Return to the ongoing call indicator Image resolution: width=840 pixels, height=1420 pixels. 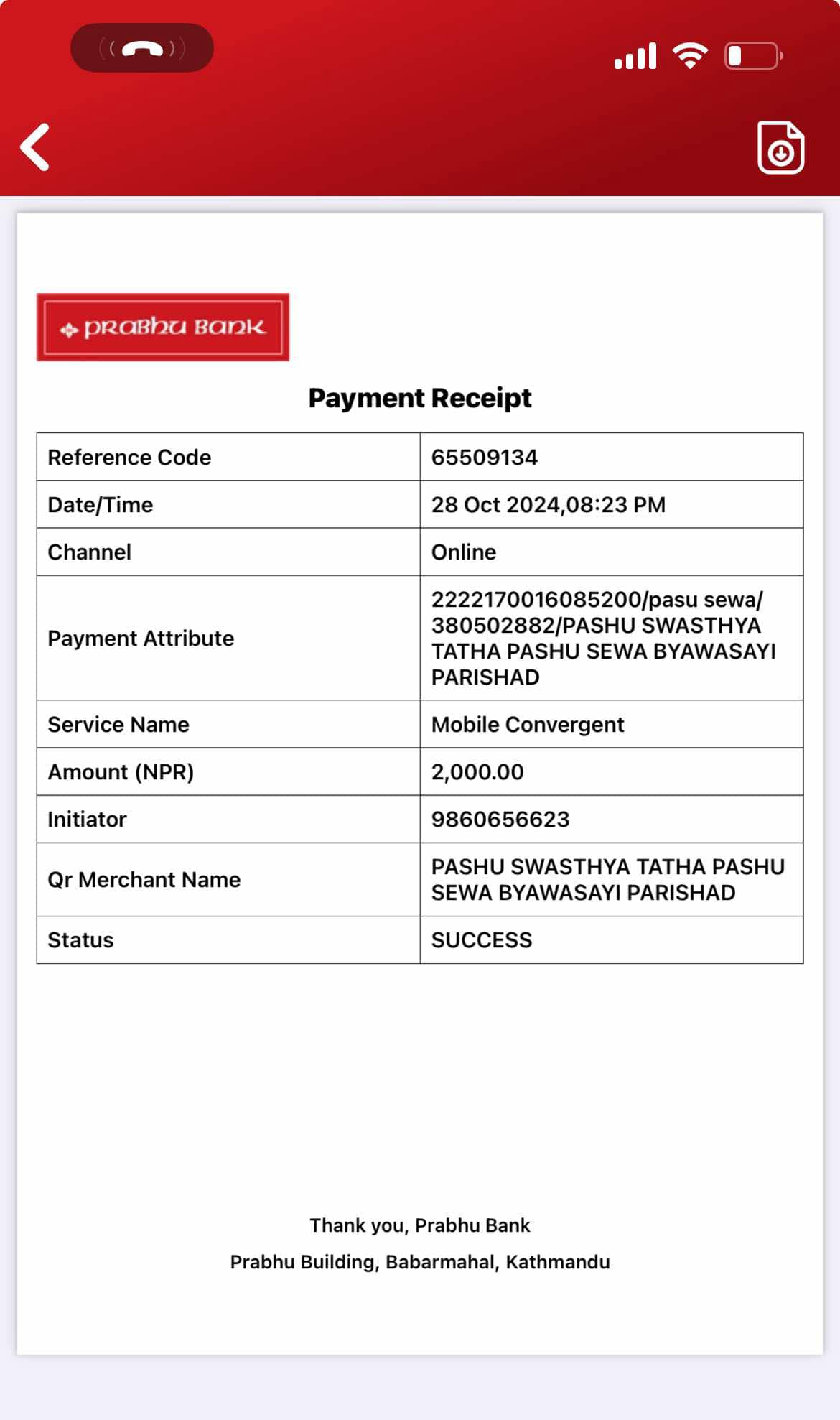click(142, 48)
